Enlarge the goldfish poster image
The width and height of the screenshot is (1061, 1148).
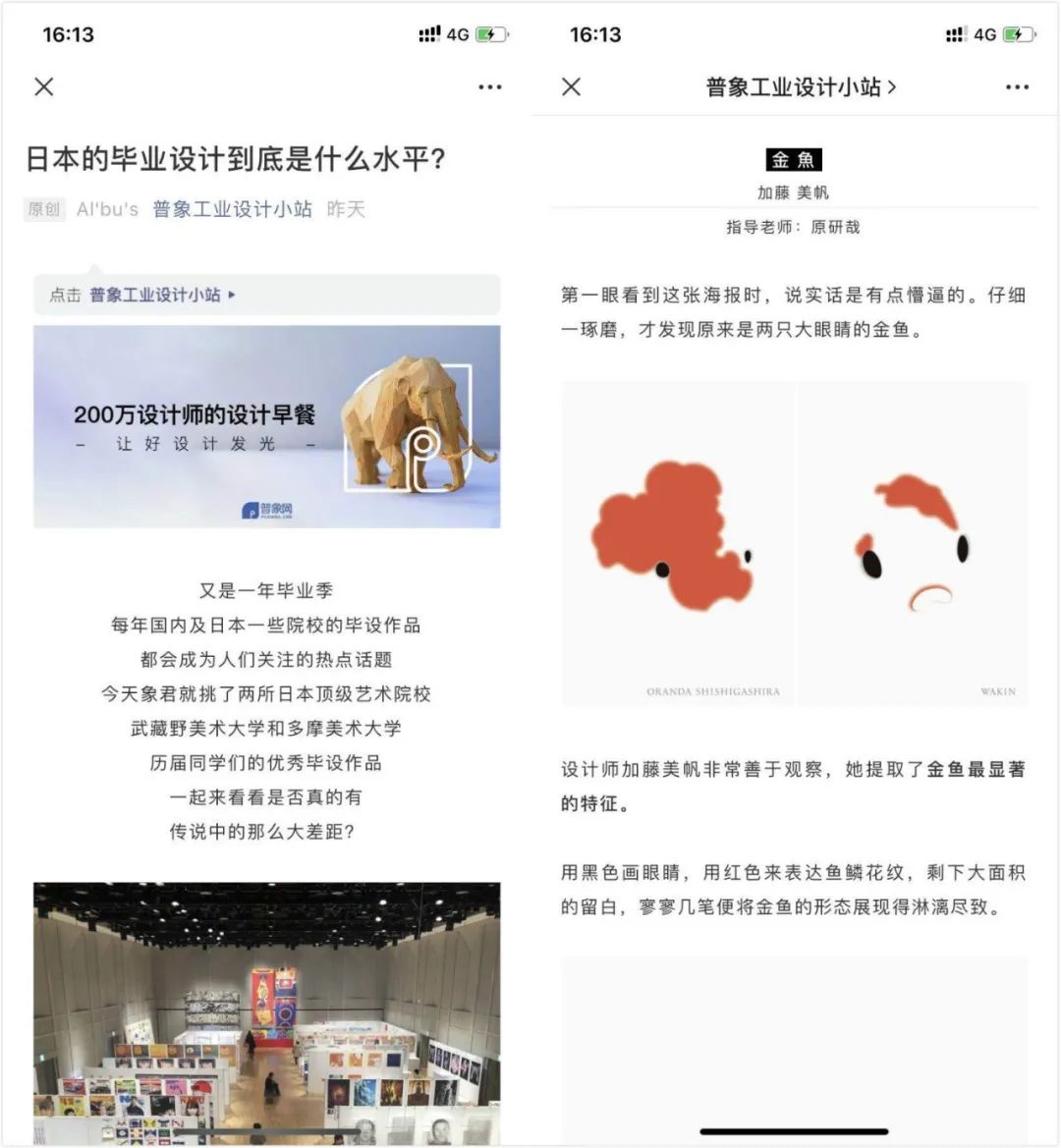pos(795,543)
